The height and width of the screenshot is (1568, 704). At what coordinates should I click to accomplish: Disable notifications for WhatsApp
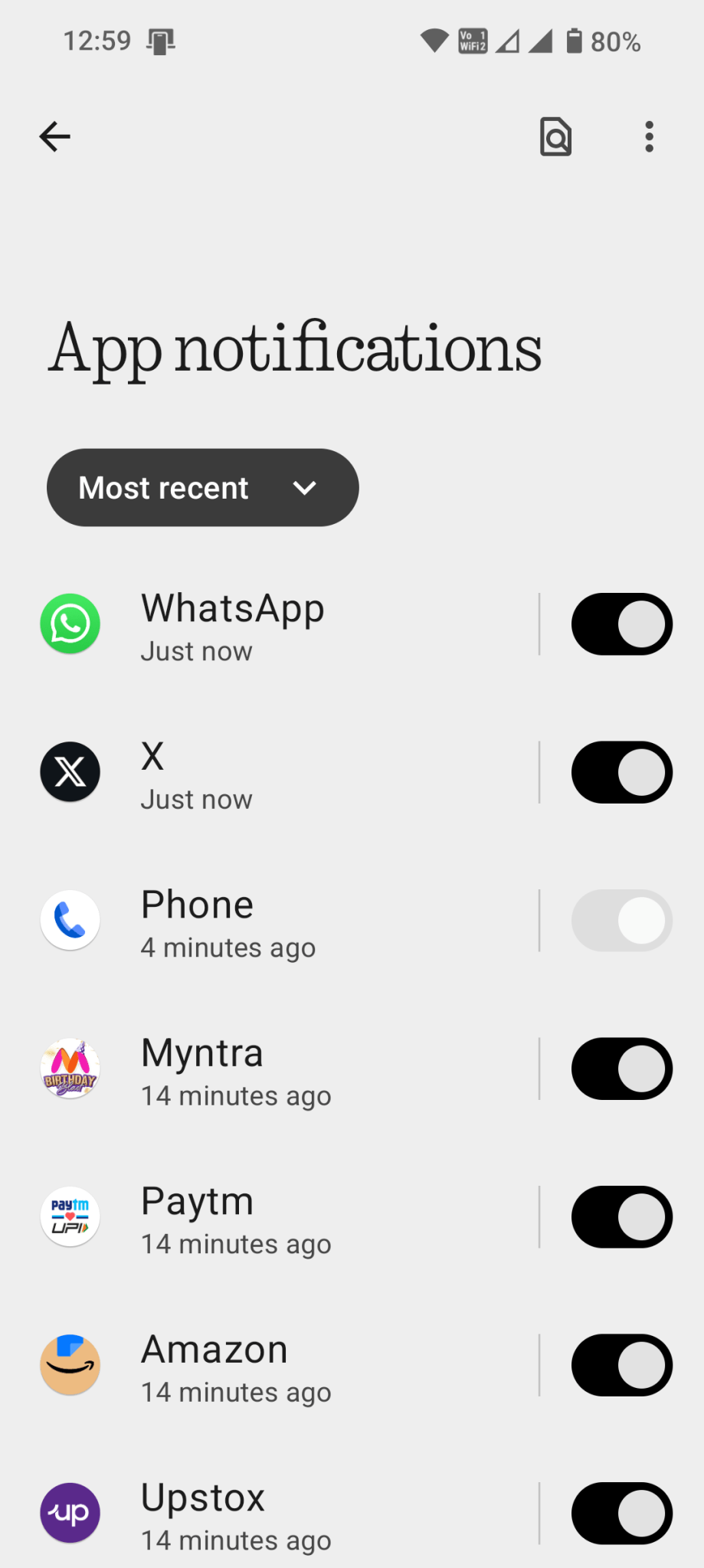pos(621,624)
